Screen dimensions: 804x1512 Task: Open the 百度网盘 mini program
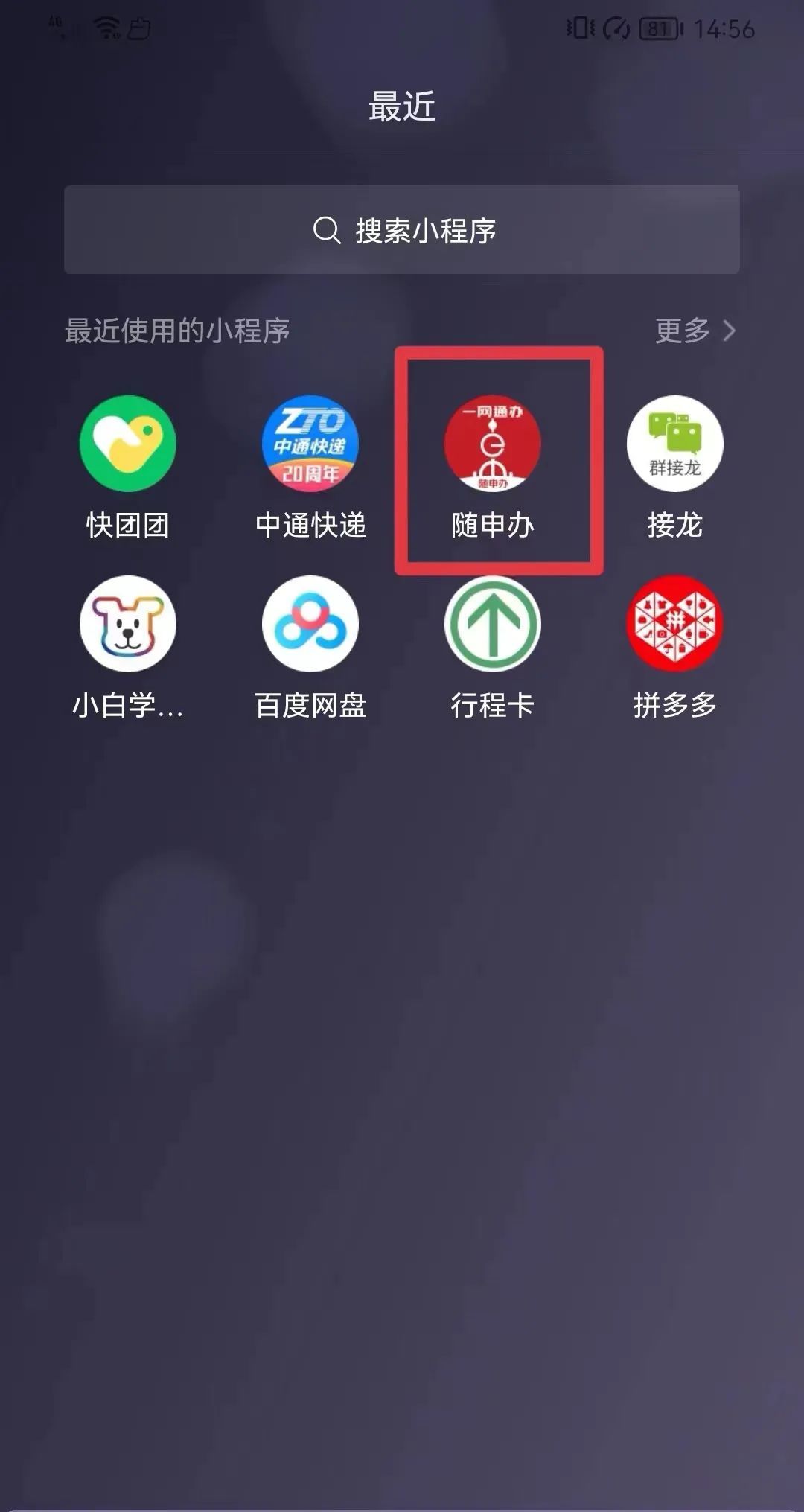point(310,625)
